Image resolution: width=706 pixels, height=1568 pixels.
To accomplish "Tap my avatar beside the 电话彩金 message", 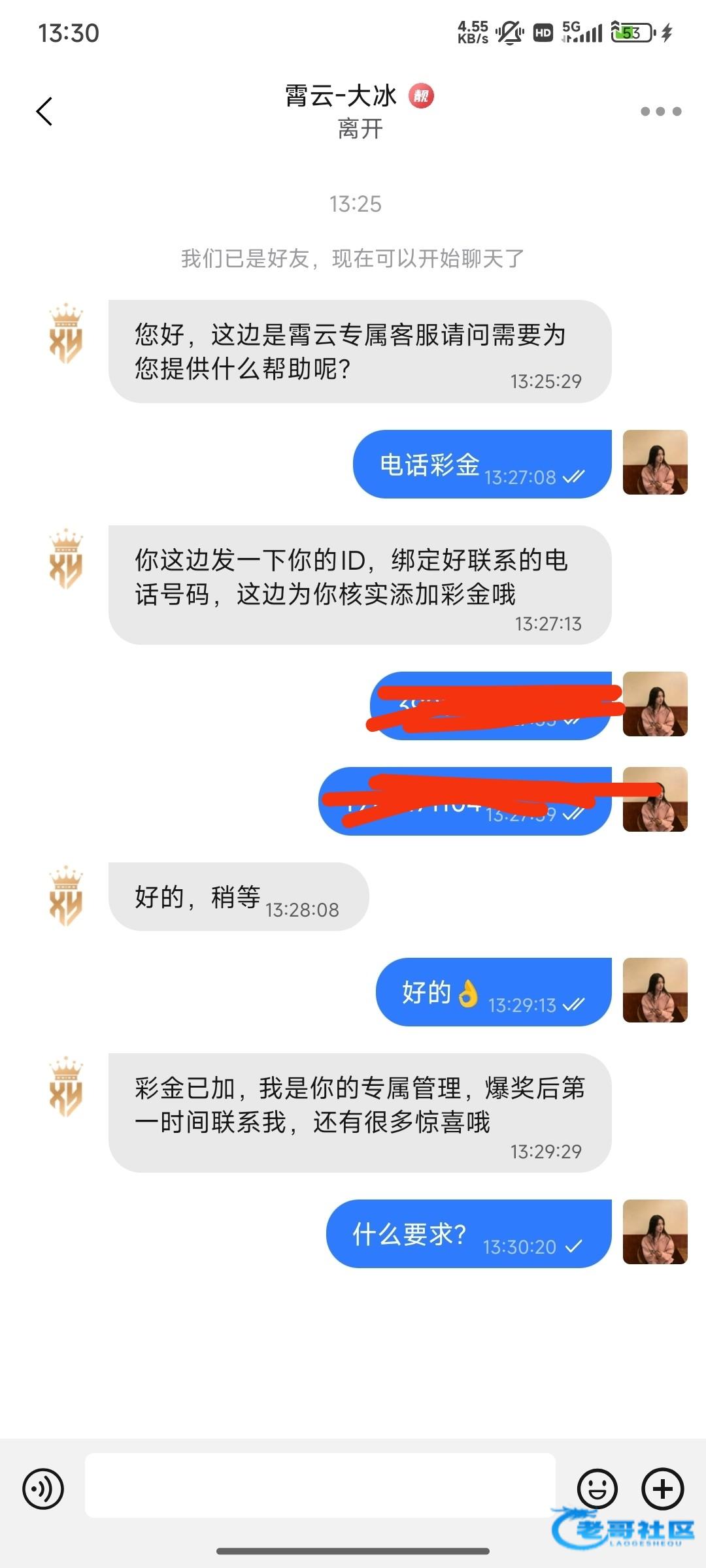I will pos(654,462).
